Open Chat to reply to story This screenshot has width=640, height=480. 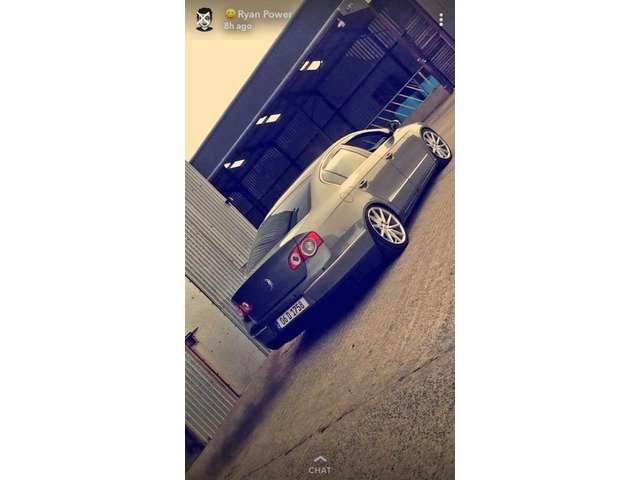click(x=320, y=465)
